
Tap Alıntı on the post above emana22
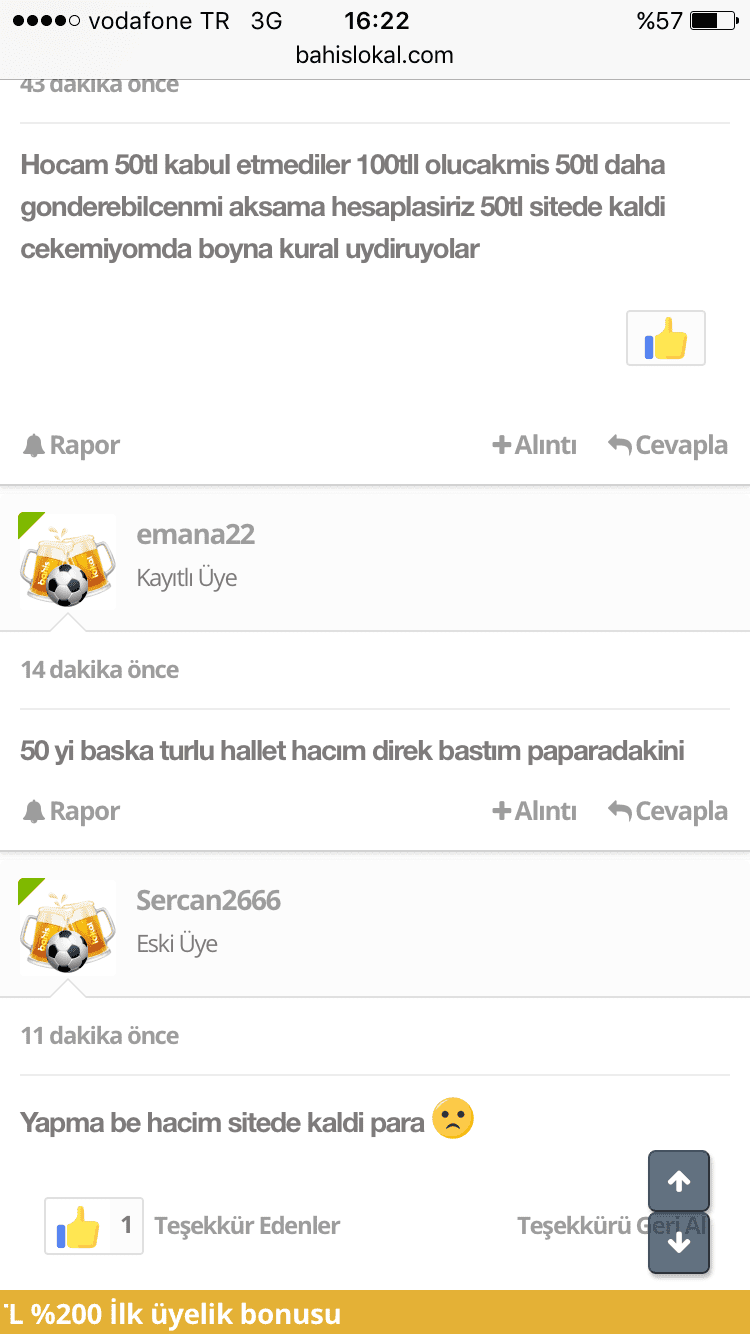point(535,445)
